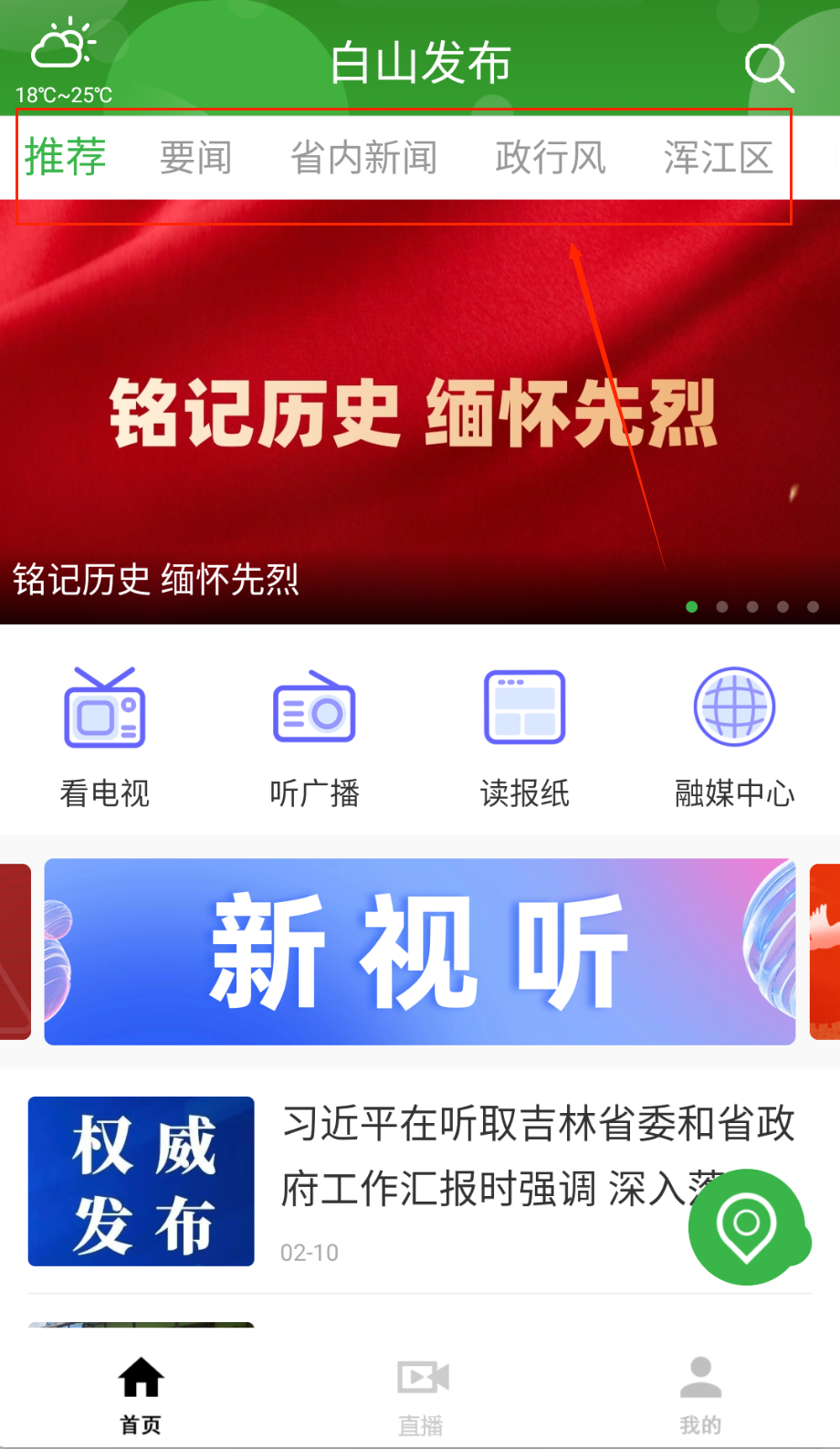The image size is (840, 1449).
Task: Go to the 浑江区 tab
Action: (x=719, y=158)
